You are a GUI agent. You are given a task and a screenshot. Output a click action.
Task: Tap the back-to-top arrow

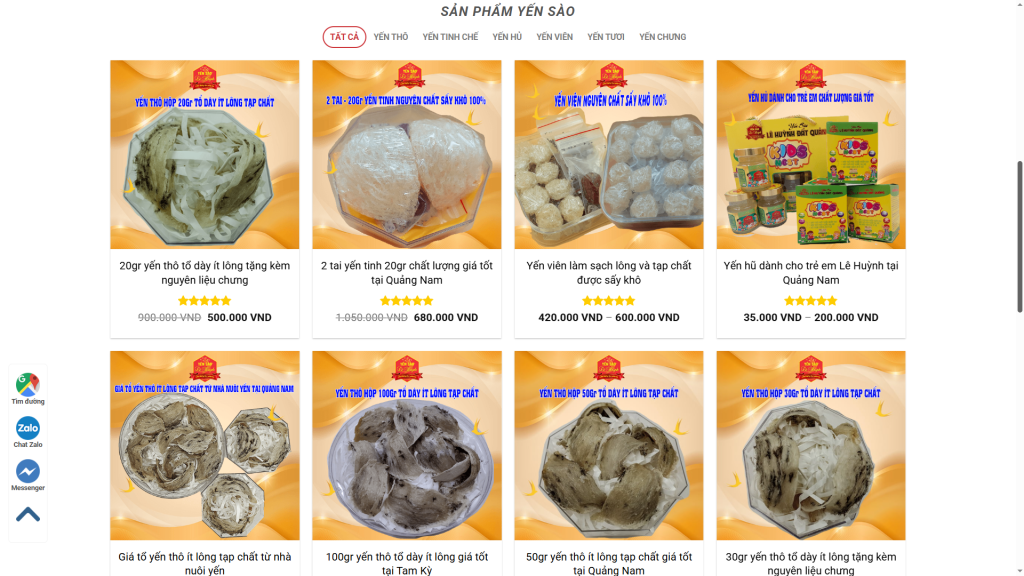coord(28,515)
